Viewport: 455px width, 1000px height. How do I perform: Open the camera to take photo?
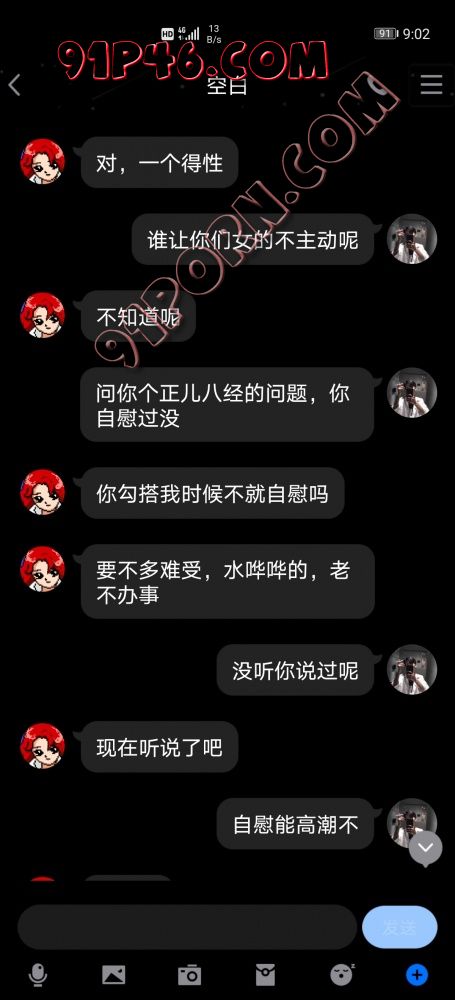(189, 974)
